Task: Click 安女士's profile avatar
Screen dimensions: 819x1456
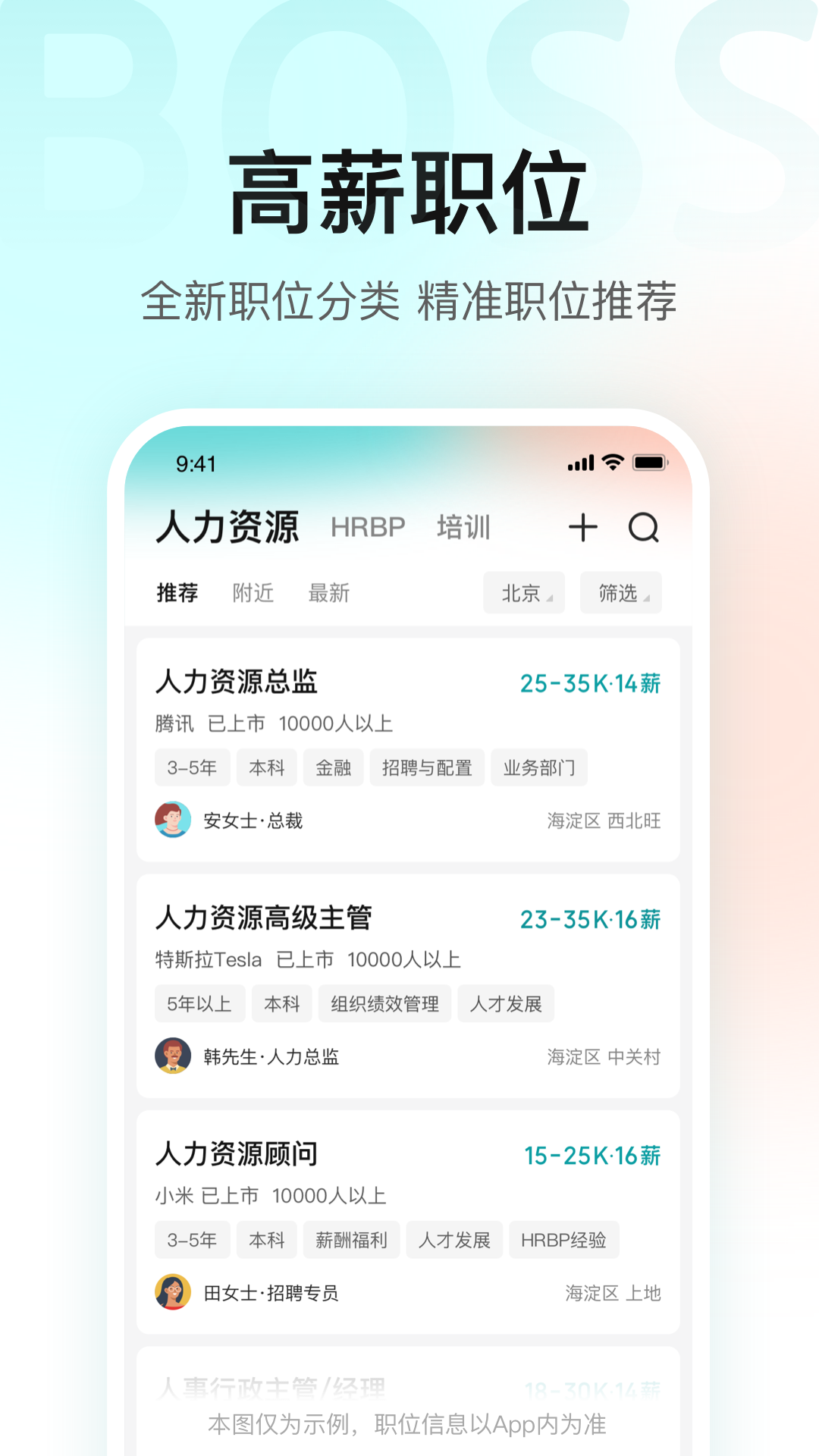Action: point(173,821)
